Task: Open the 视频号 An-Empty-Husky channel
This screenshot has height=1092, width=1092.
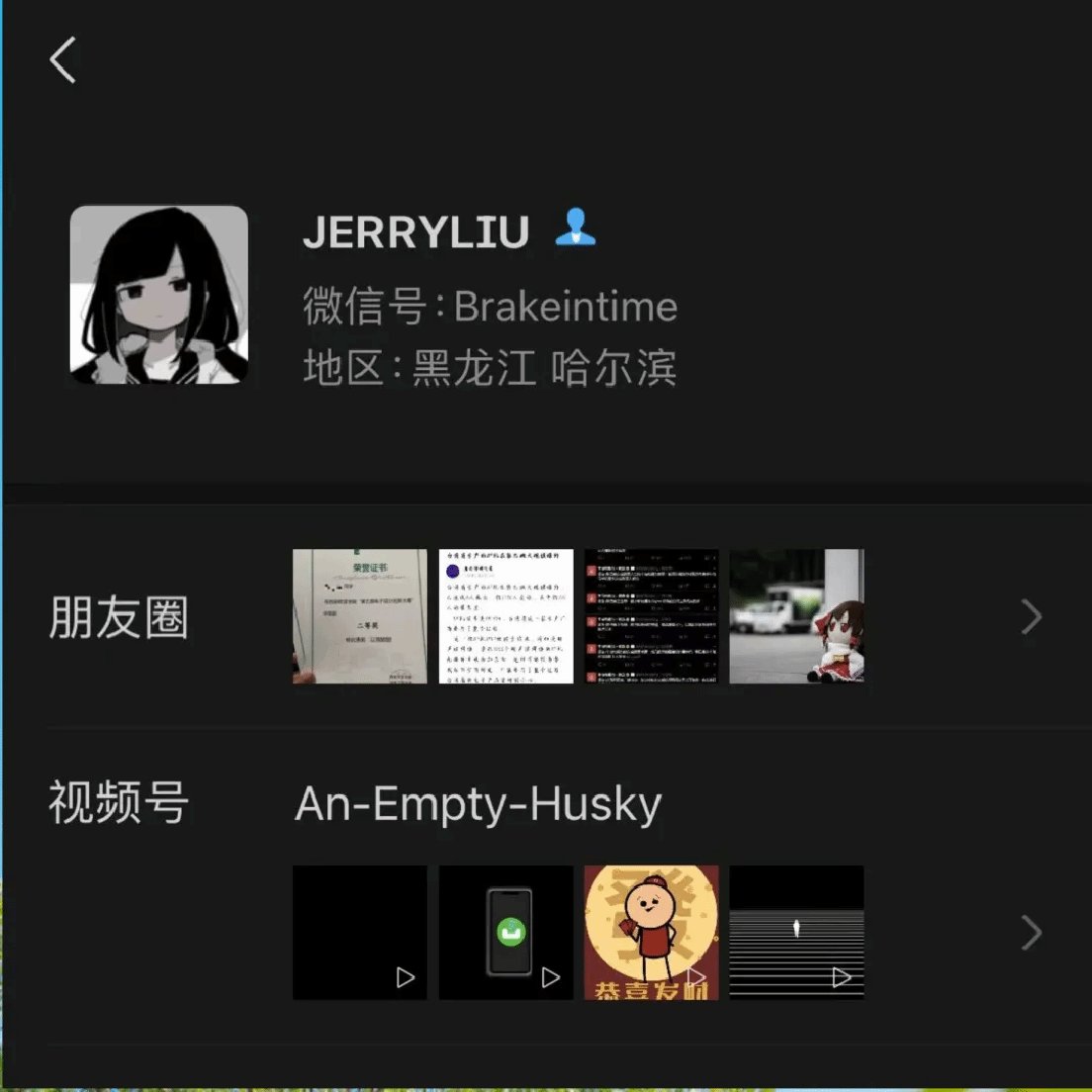Action: click(478, 804)
